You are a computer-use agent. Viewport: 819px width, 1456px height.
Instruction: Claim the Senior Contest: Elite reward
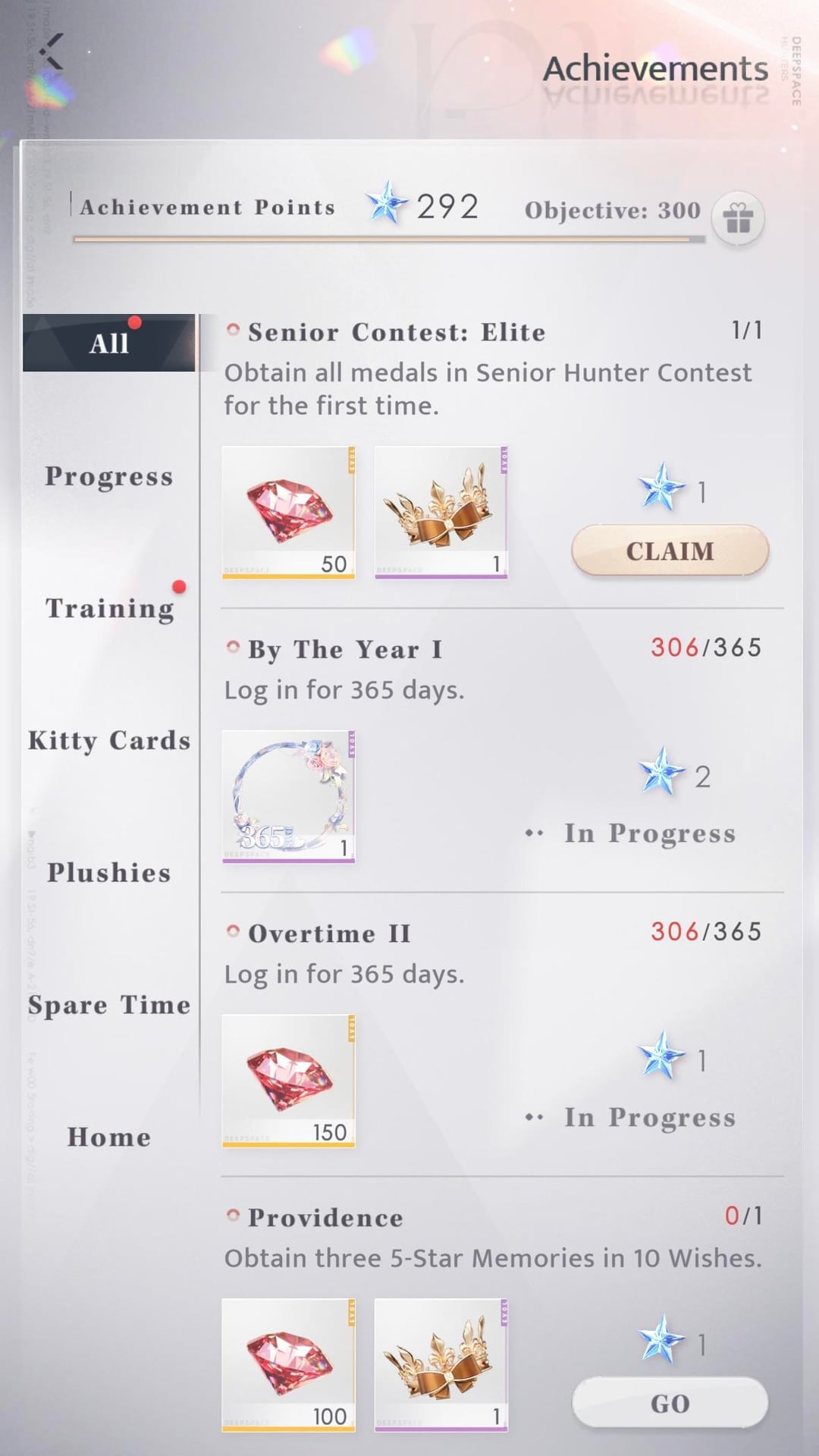pyautogui.click(x=670, y=551)
